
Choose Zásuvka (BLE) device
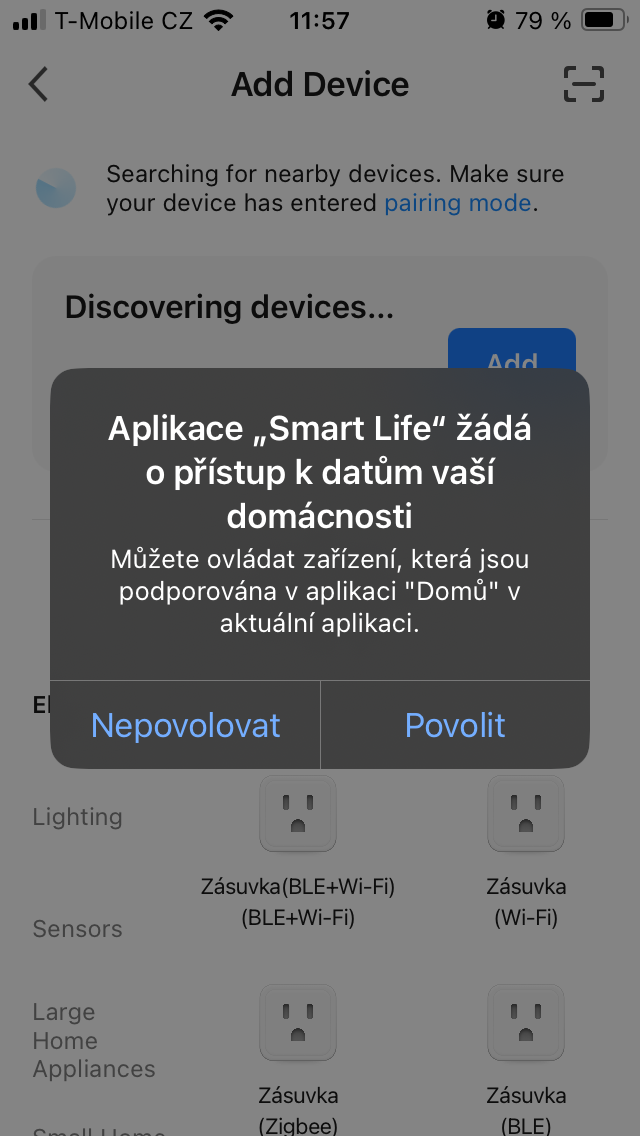(526, 1024)
